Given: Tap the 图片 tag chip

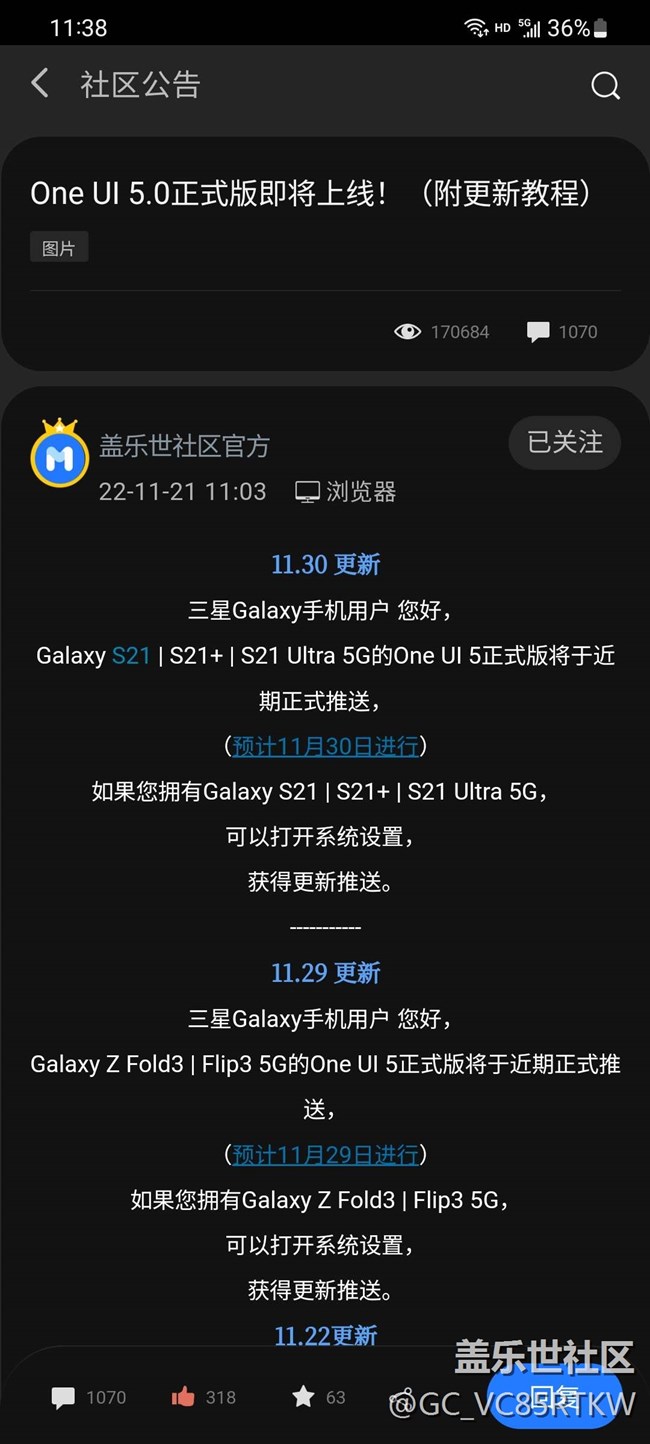Looking at the screenshot, I should 59,248.
